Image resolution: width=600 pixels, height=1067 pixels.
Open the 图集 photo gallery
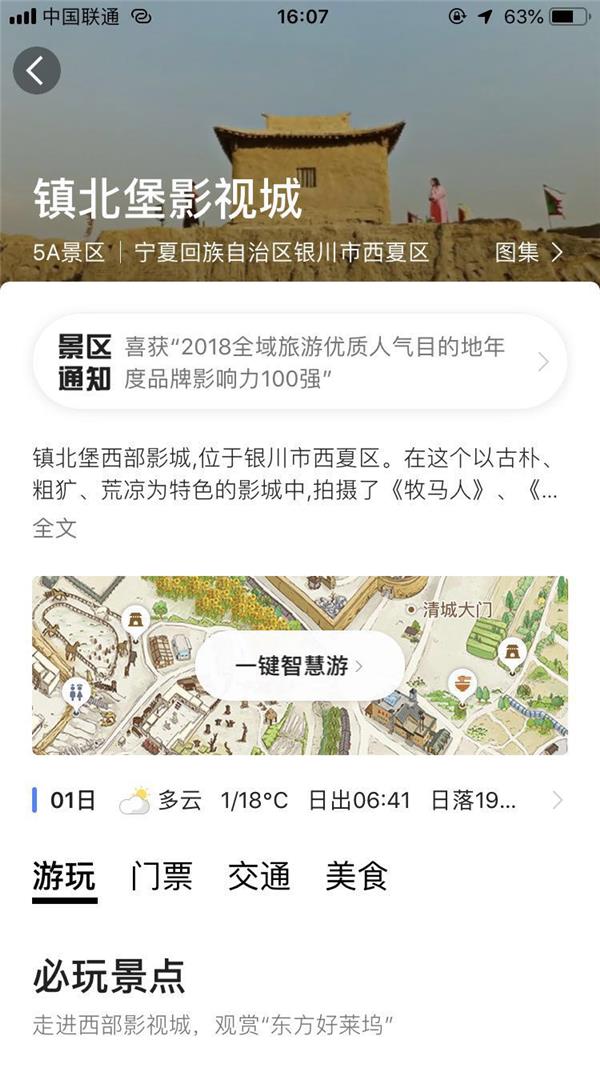pyautogui.click(x=529, y=251)
